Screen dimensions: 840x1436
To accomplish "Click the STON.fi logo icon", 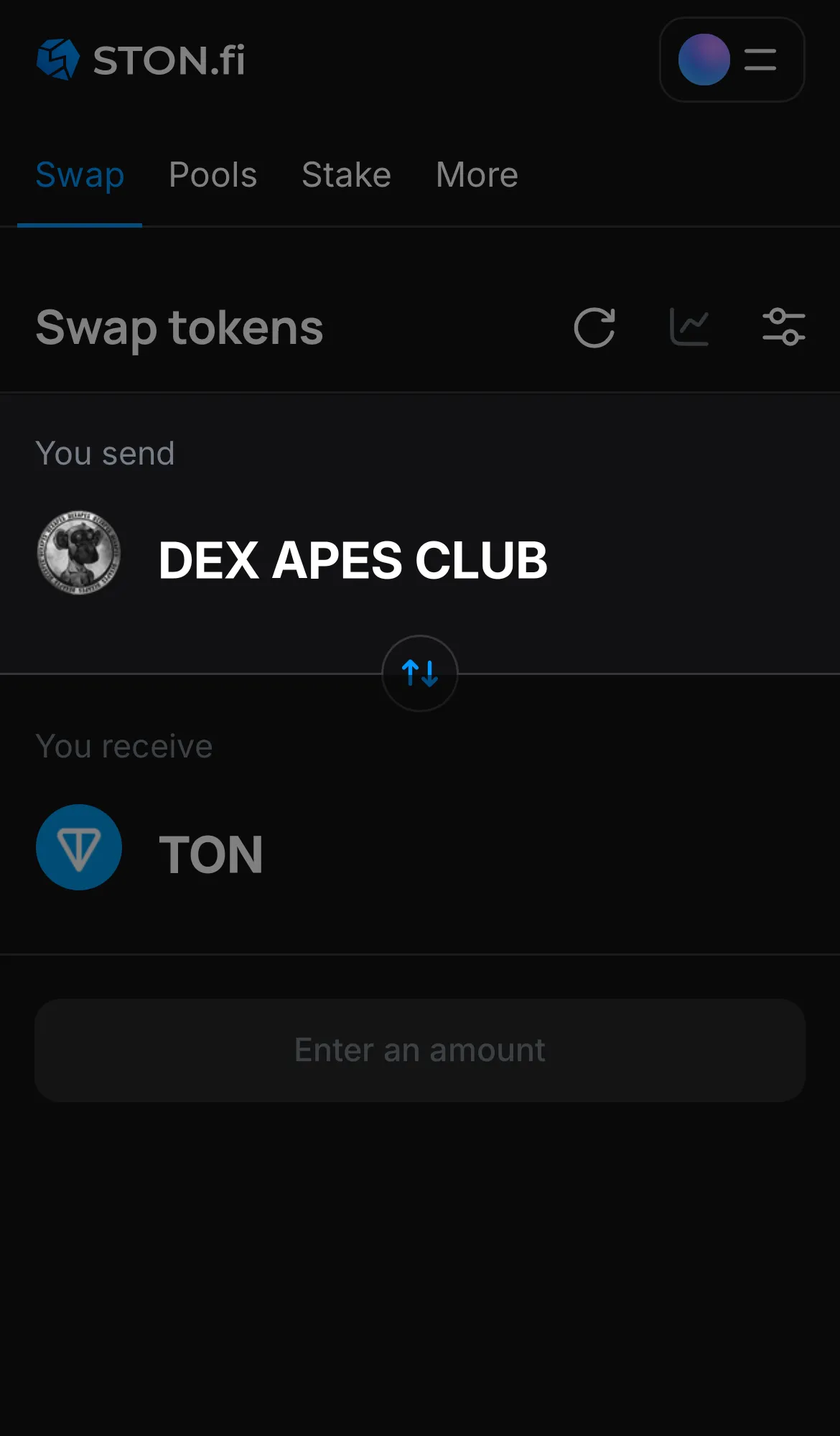I will coord(57,60).
